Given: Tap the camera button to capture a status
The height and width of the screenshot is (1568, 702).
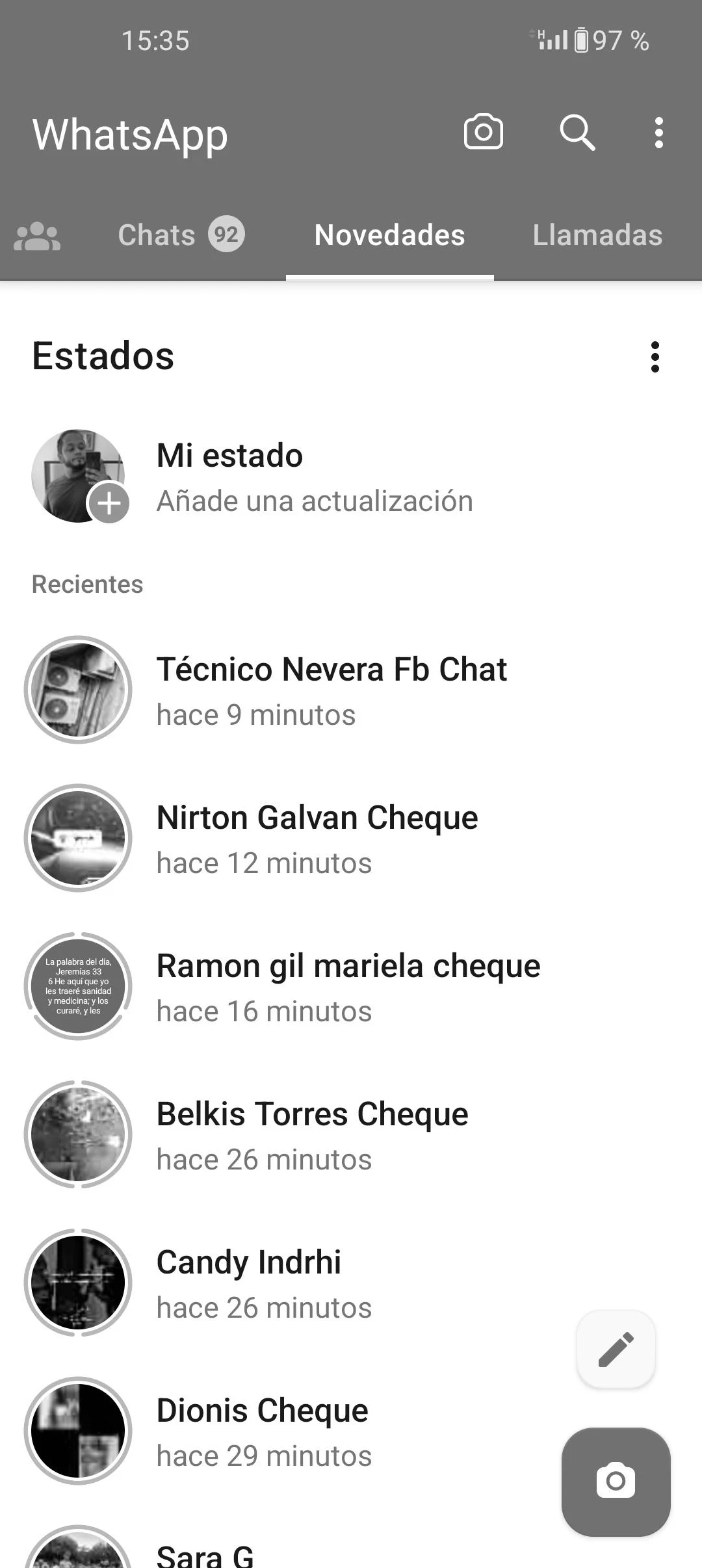Looking at the screenshot, I should tap(615, 1480).
